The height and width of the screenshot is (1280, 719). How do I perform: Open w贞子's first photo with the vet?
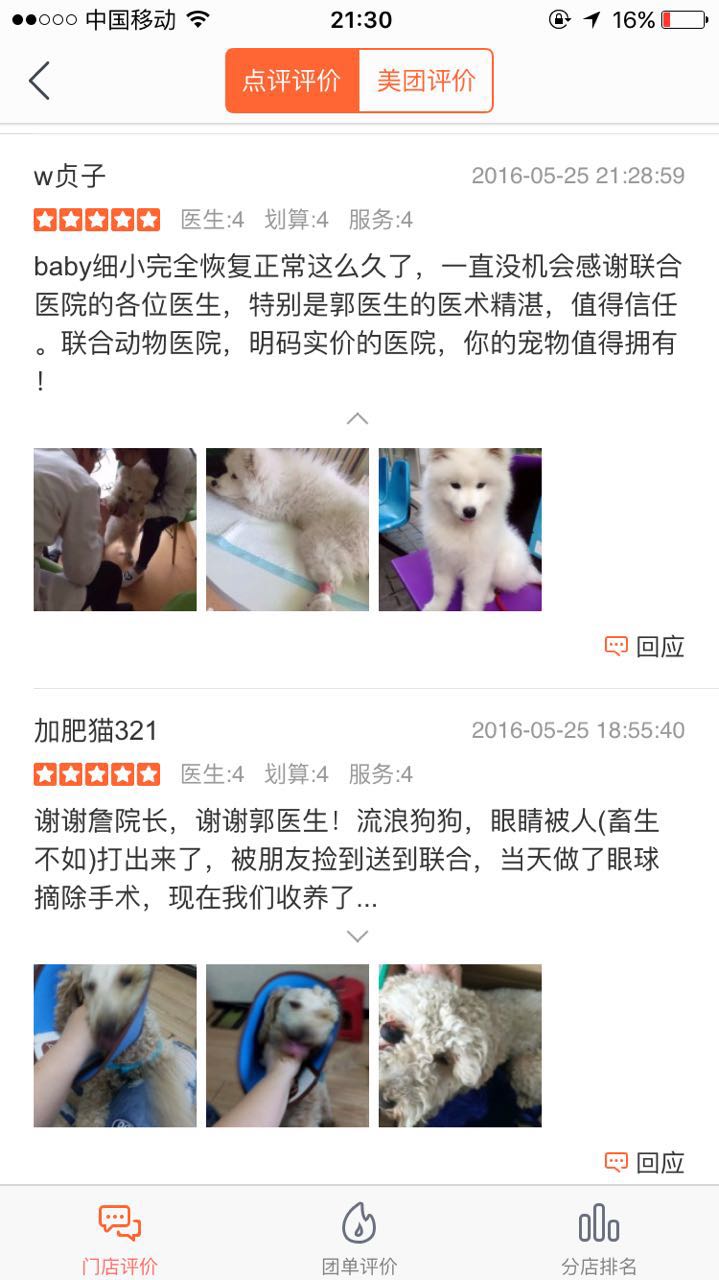pos(115,529)
